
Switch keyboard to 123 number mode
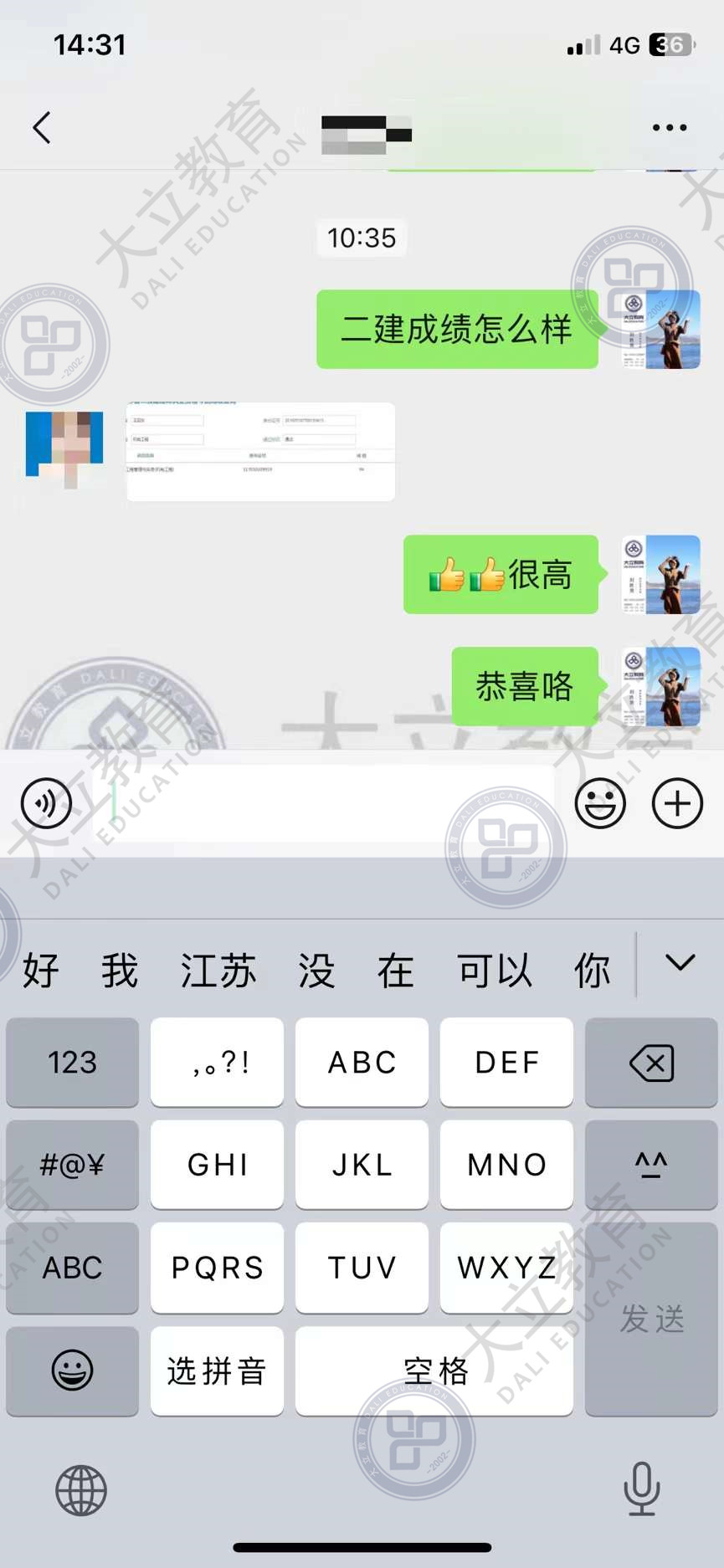(x=73, y=1063)
